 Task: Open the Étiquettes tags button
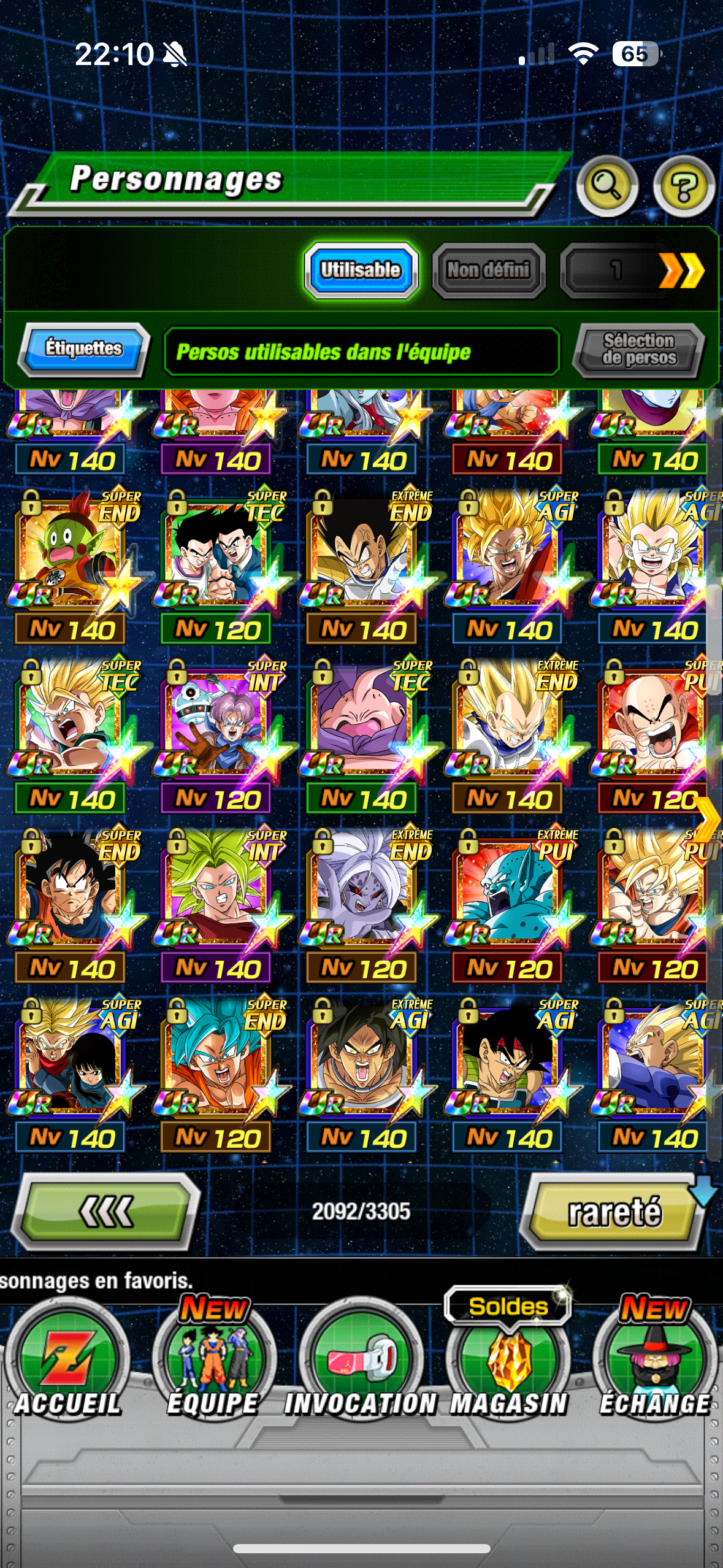(x=84, y=349)
